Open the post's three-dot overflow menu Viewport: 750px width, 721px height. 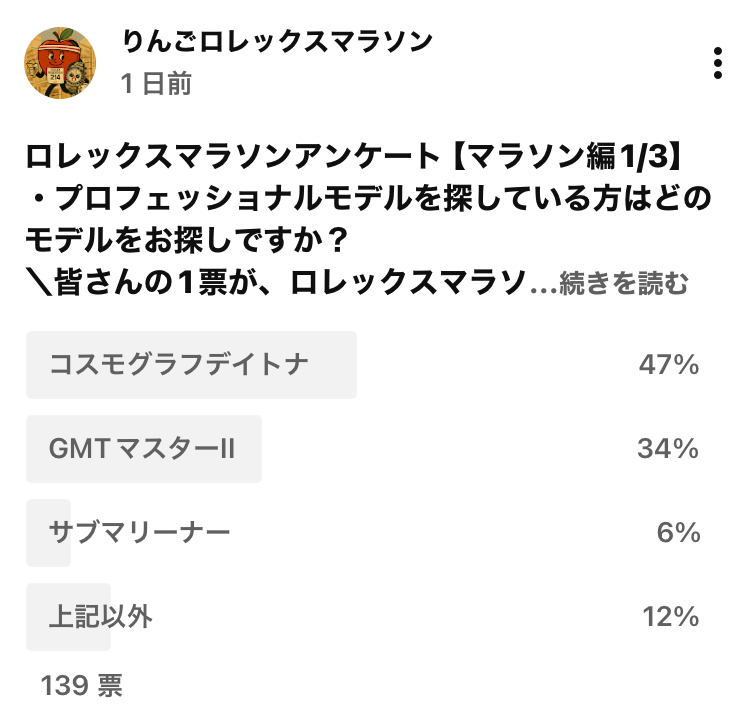pyautogui.click(x=717, y=63)
